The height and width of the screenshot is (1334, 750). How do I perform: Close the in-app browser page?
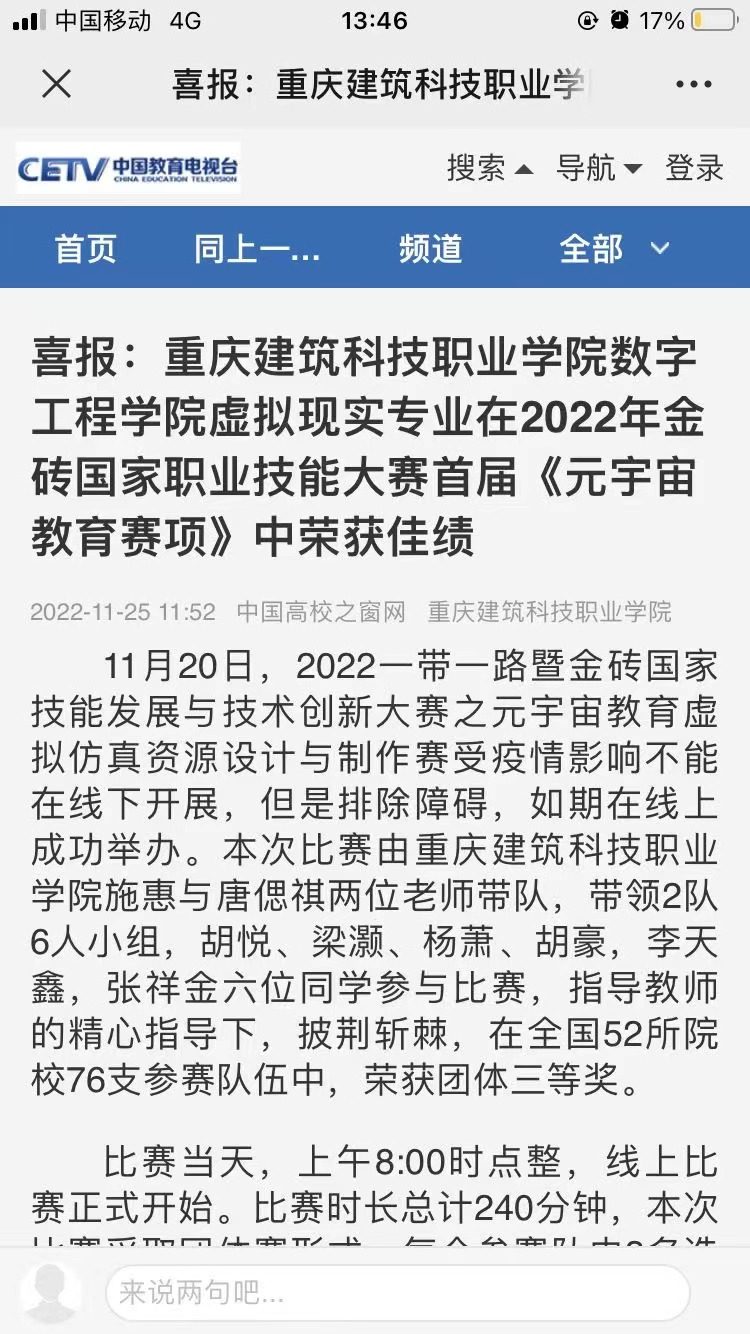(x=57, y=84)
